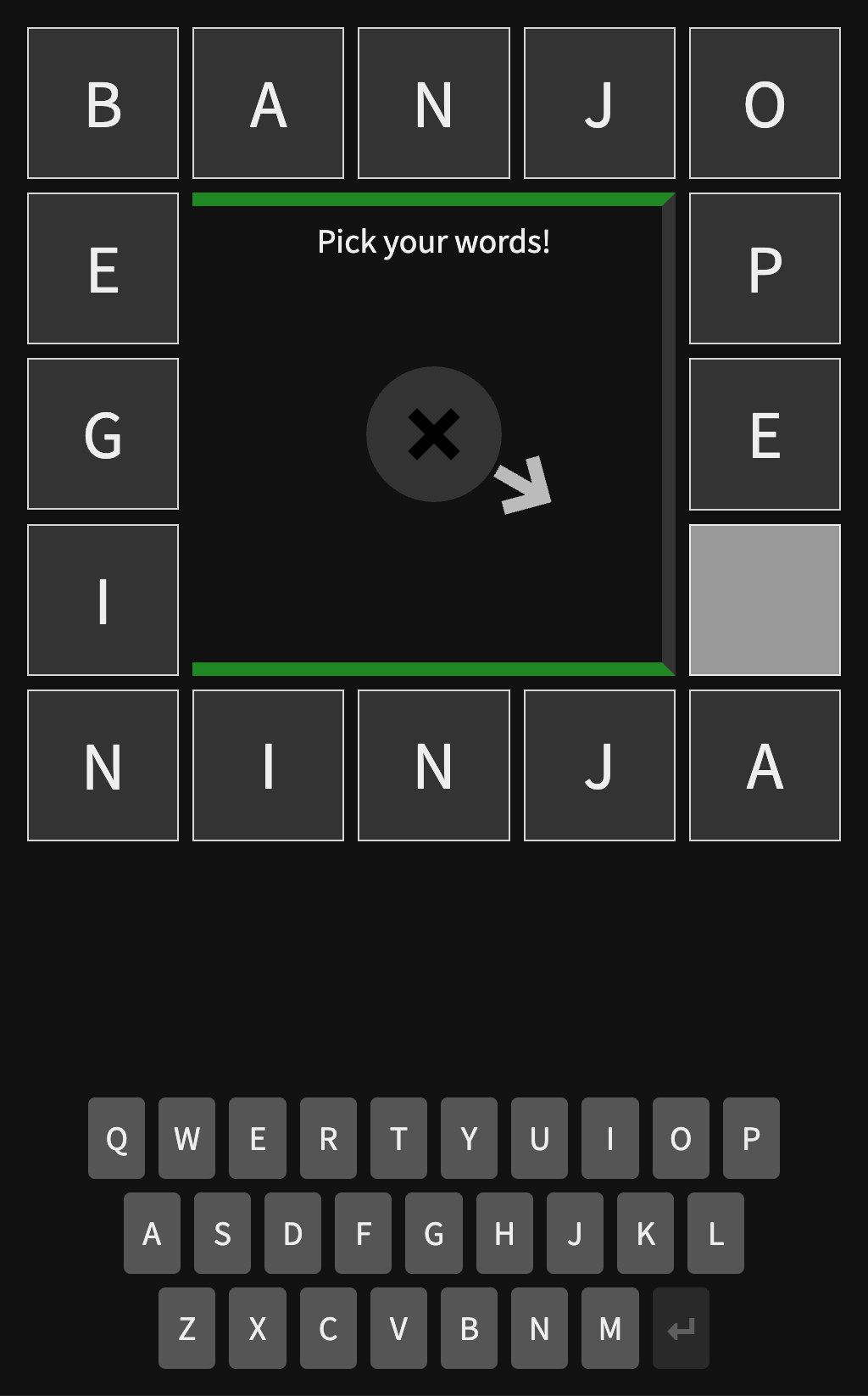The width and height of the screenshot is (868, 1396).
Task: Tap the H key on the keyboard
Action: 504,1233
